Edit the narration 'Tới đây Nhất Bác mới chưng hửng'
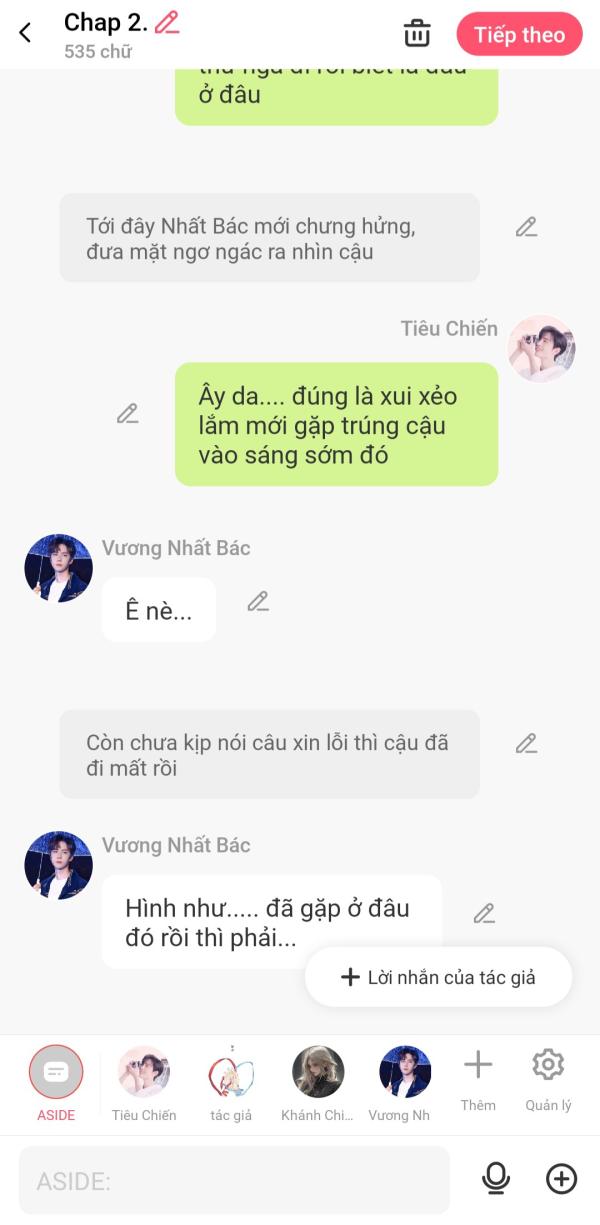600x1225 pixels. pyautogui.click(x=527, y=227)
